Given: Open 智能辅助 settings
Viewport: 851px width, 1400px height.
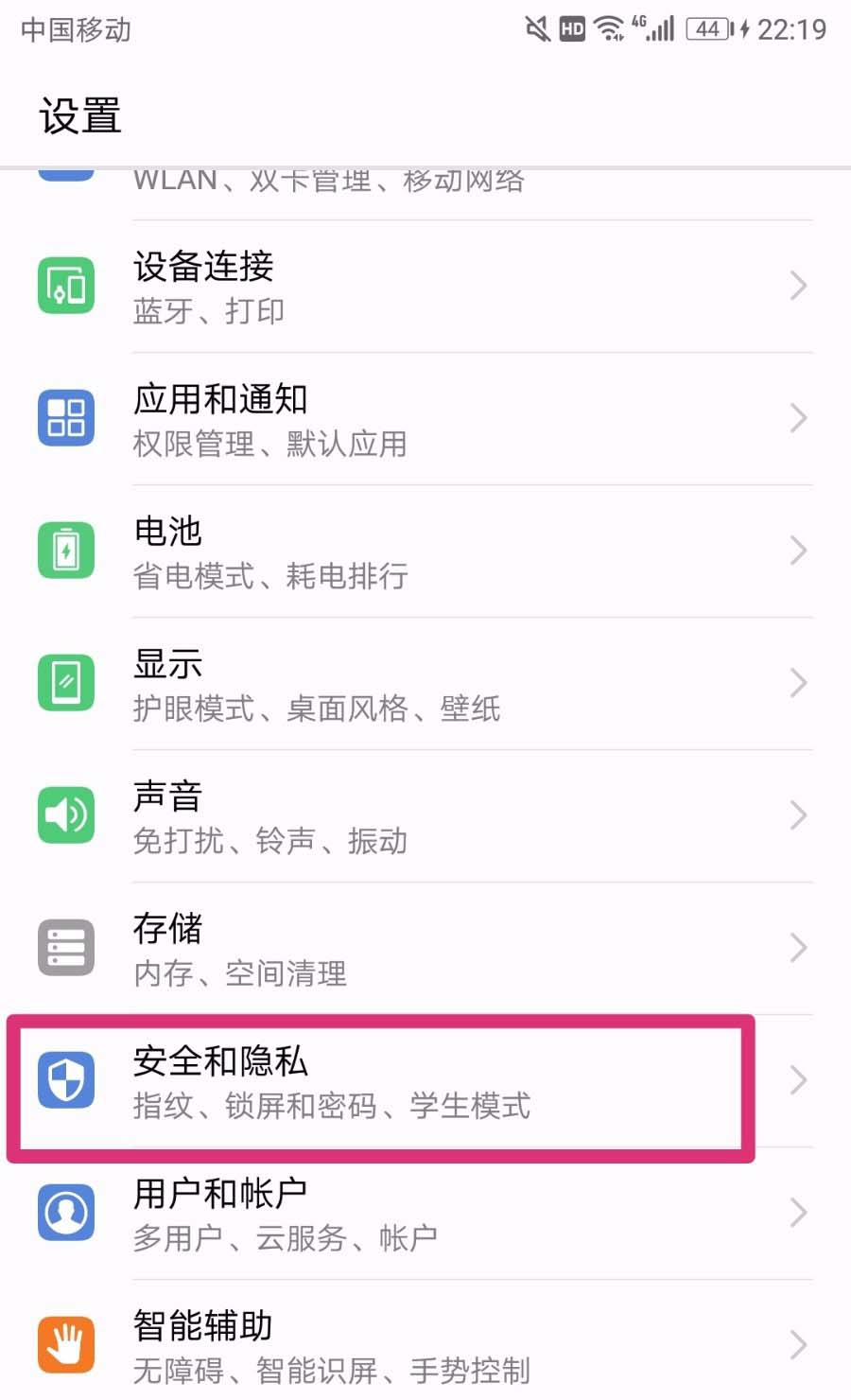Looking at the screenshot, I should [425, 1345].
